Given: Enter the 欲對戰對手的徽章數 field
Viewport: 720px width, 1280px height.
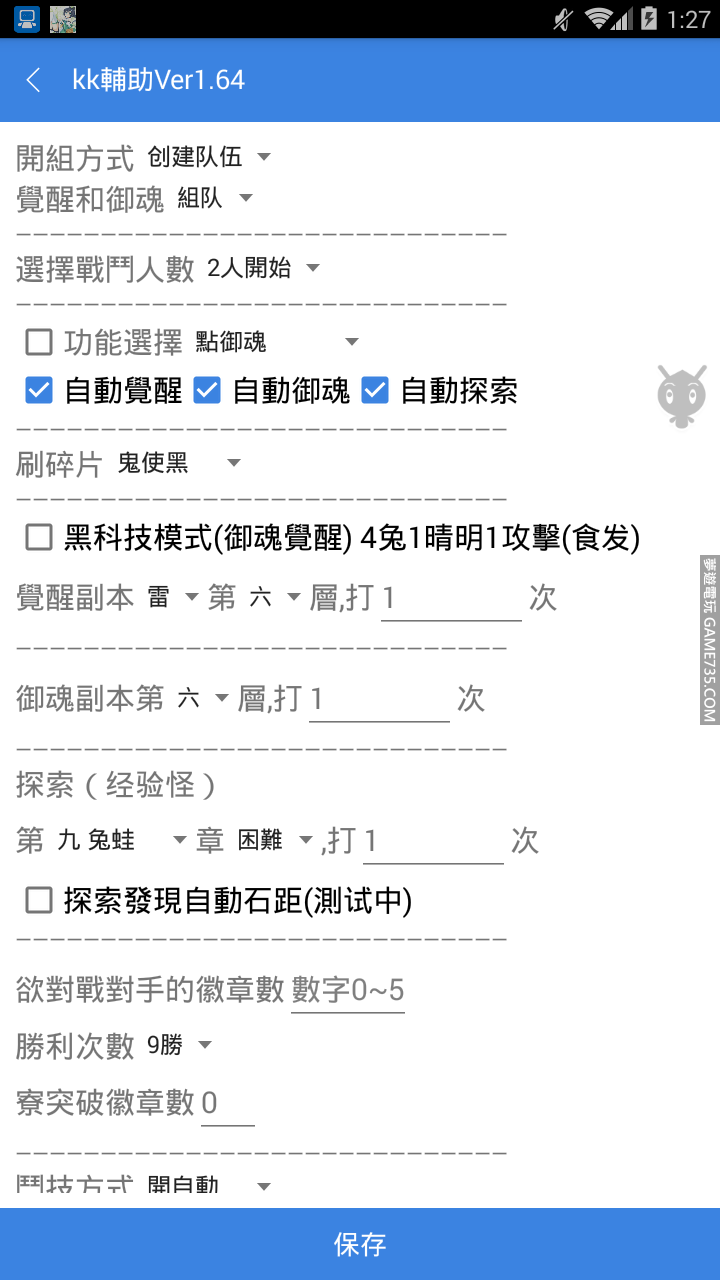Looking at the screenshot, I should click(x=348, y=991).
